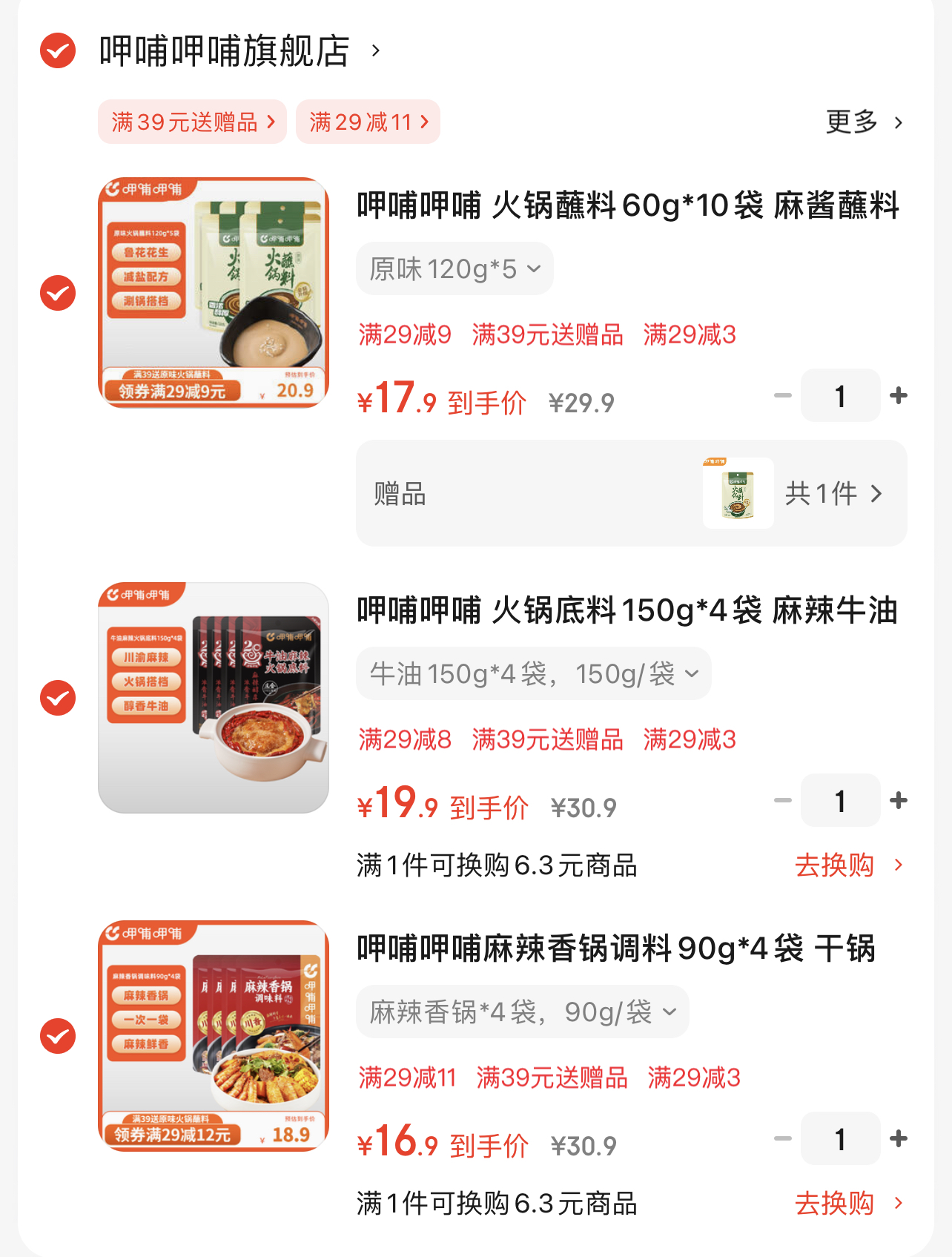The width and height of the screenshot is (952, 1257).
Task: Open the 牛油150g*4袋 spec selector
Action: tap(533, 673)
